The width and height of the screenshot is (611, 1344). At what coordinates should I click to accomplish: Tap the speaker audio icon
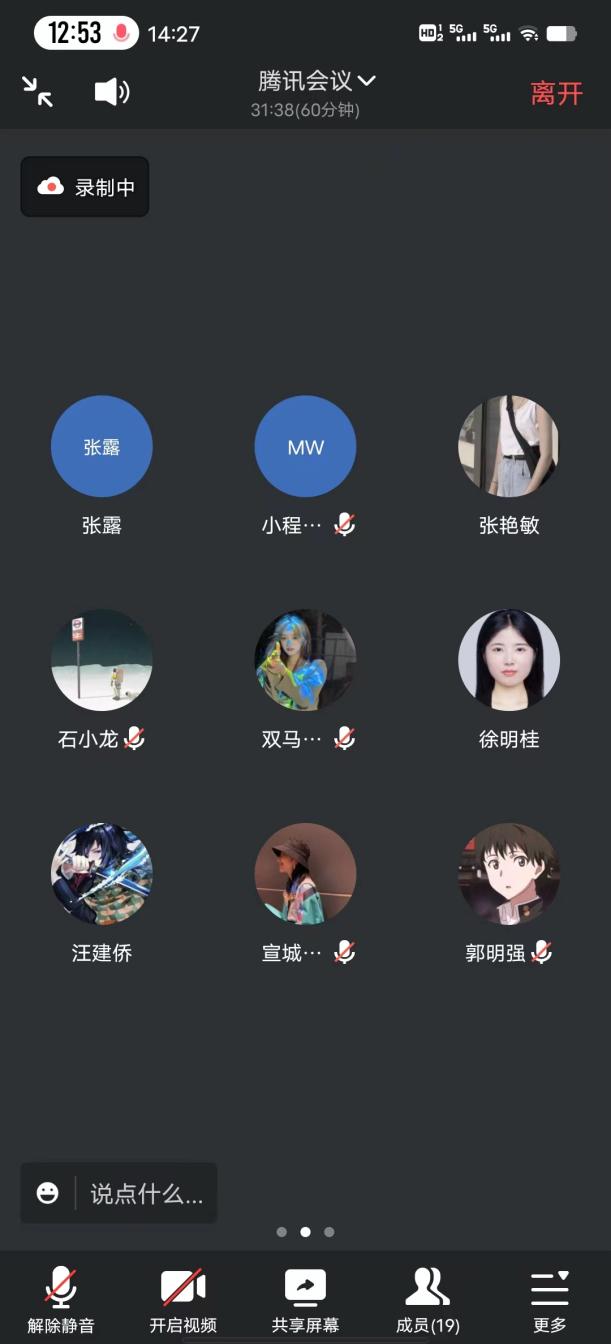pos(111,92)
